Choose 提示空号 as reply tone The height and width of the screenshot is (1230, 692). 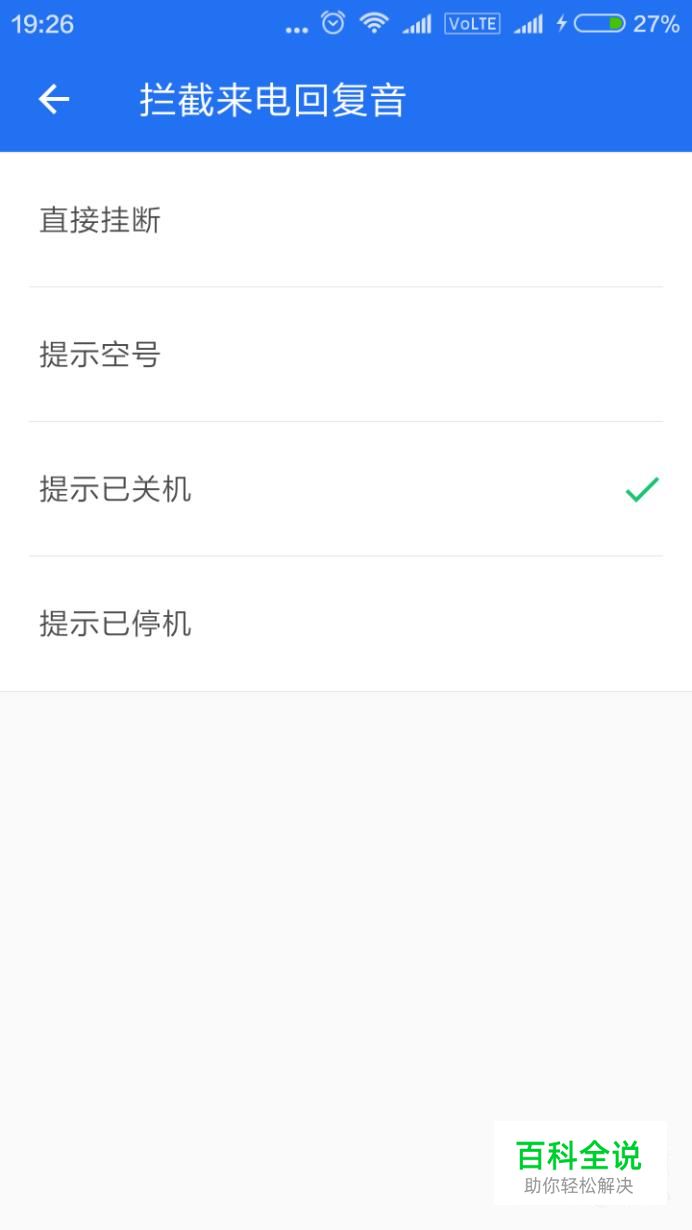pos(346,355)
